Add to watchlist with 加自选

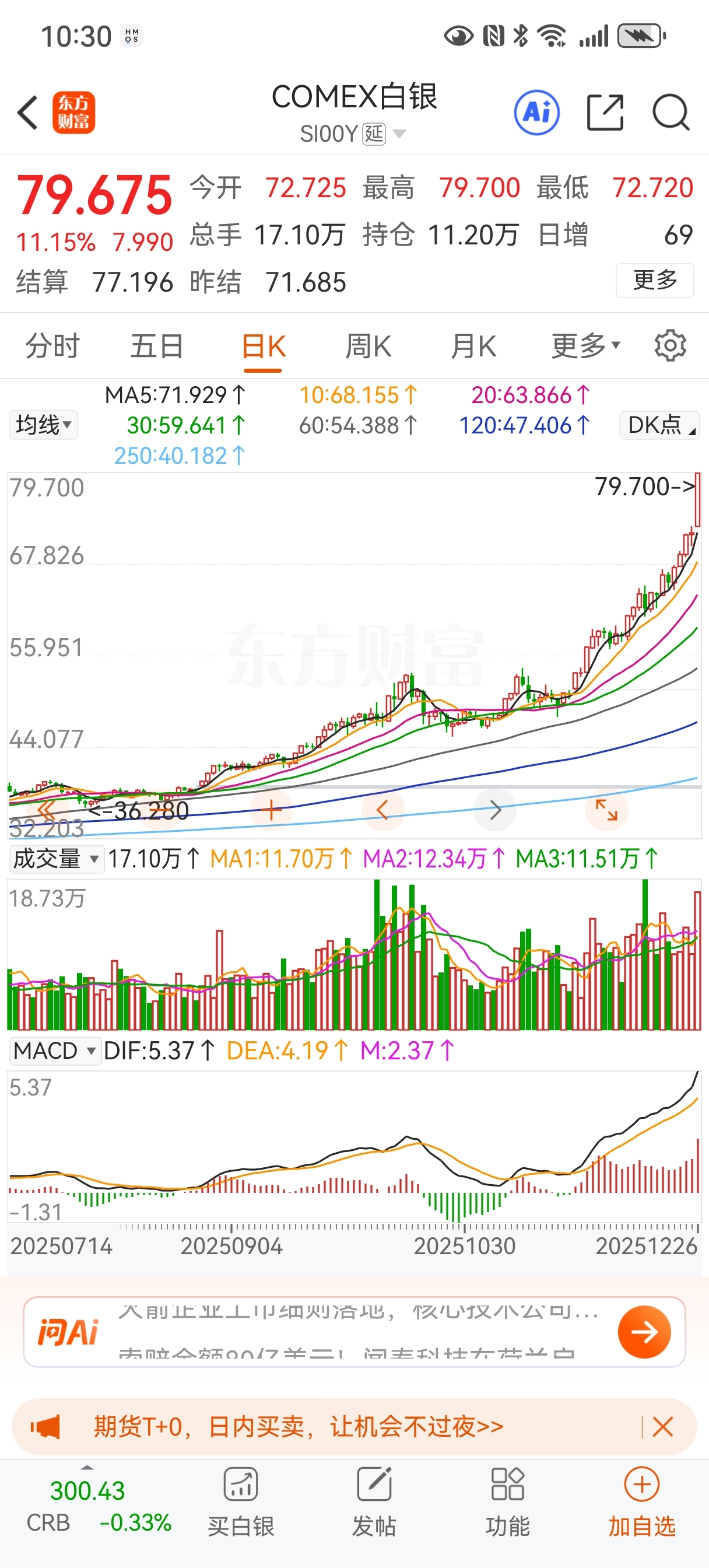point(642,1501)
